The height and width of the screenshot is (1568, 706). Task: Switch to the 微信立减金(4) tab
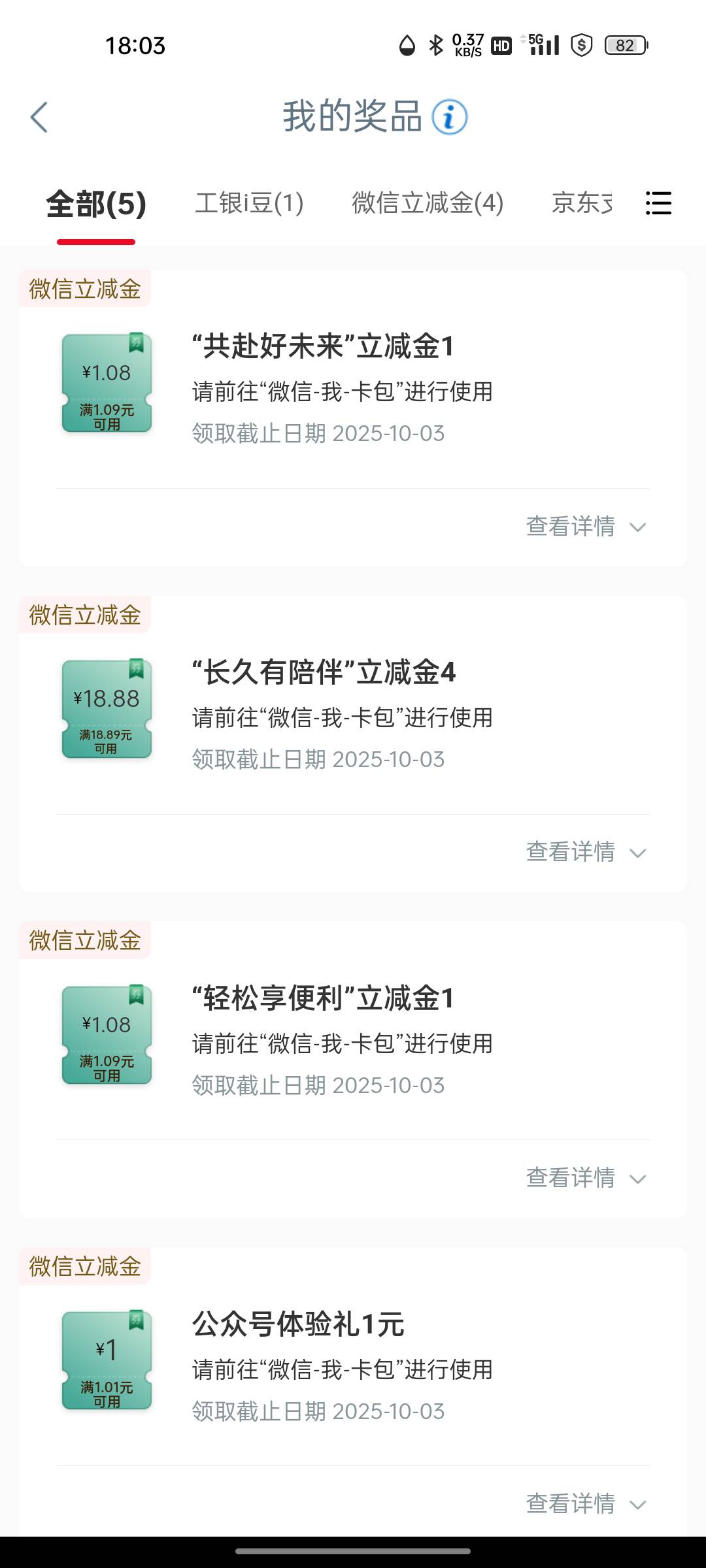(428, 203)
